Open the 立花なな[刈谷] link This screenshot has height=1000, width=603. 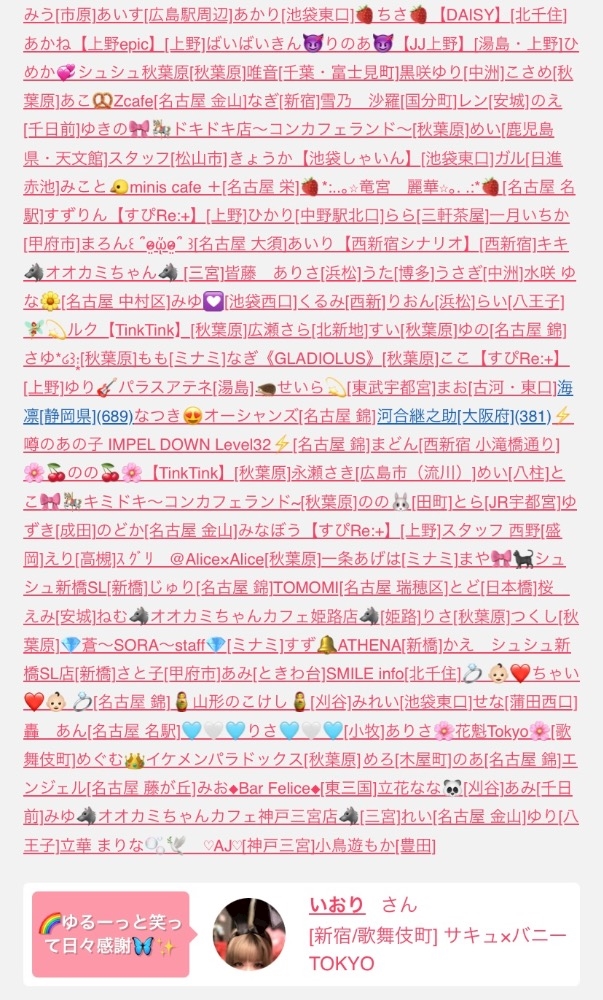click(x=439, y=788)
